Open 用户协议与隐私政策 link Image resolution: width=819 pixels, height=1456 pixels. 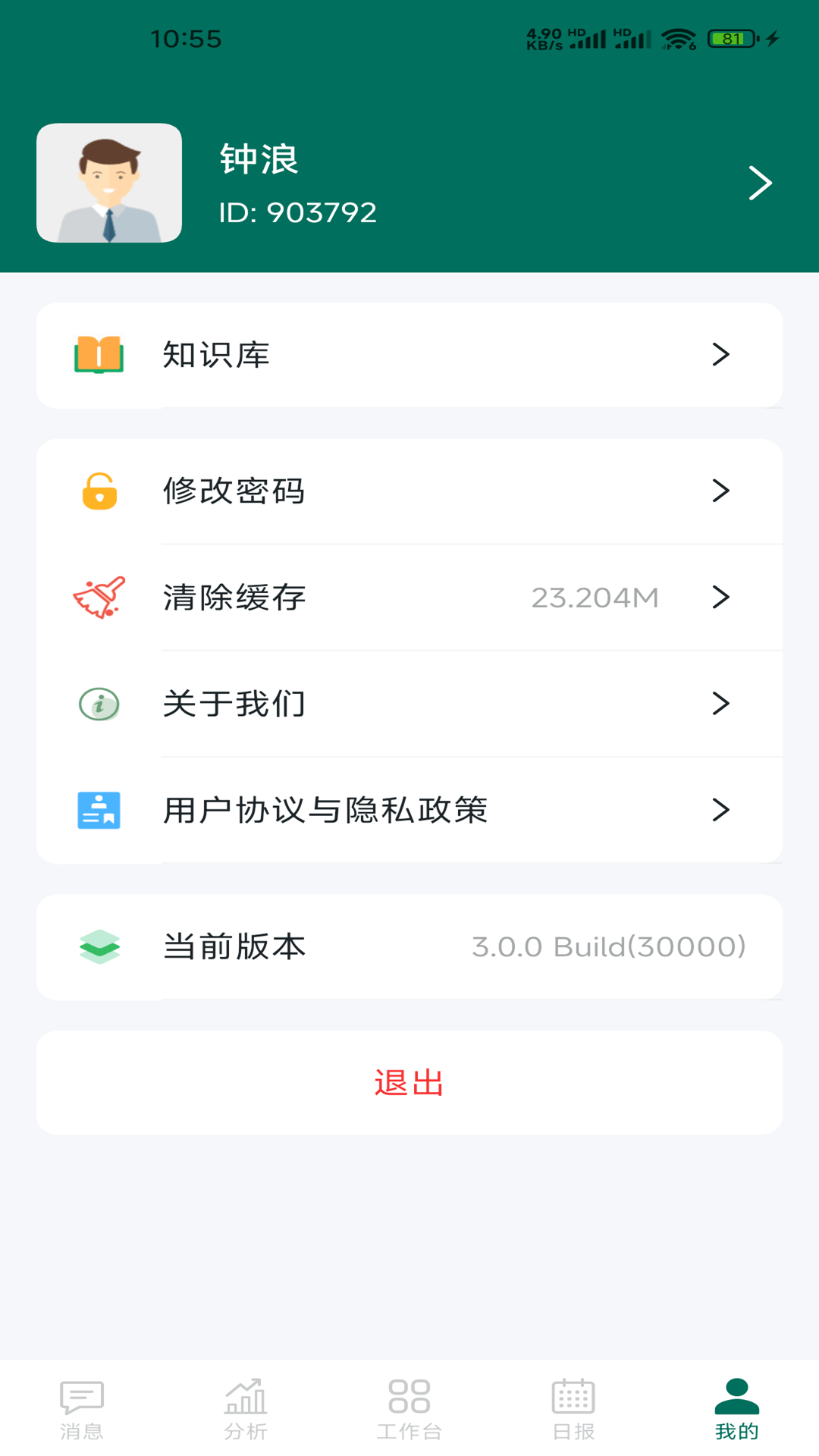click(326, 810)
